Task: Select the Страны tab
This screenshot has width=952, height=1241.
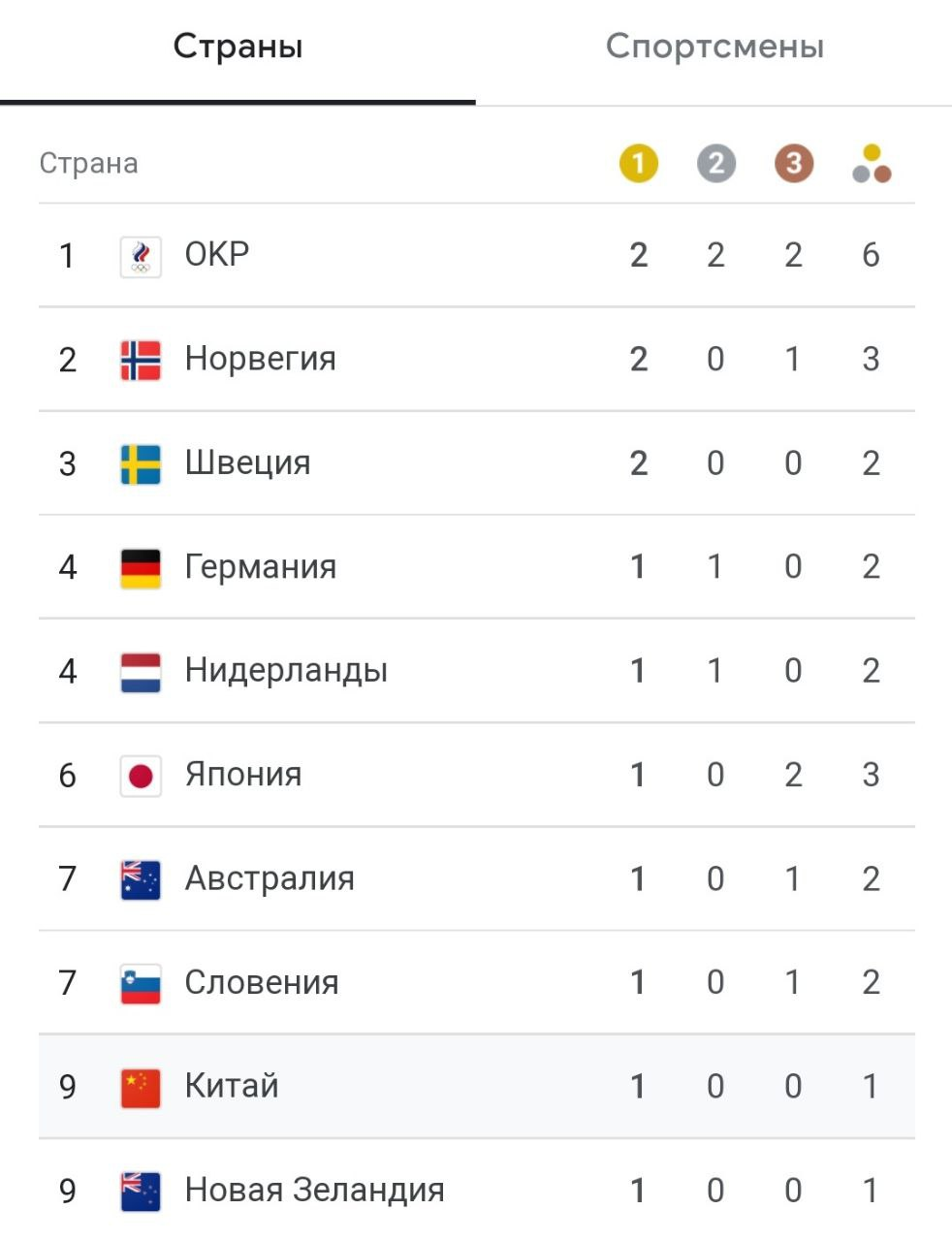Action: point(238,47)
